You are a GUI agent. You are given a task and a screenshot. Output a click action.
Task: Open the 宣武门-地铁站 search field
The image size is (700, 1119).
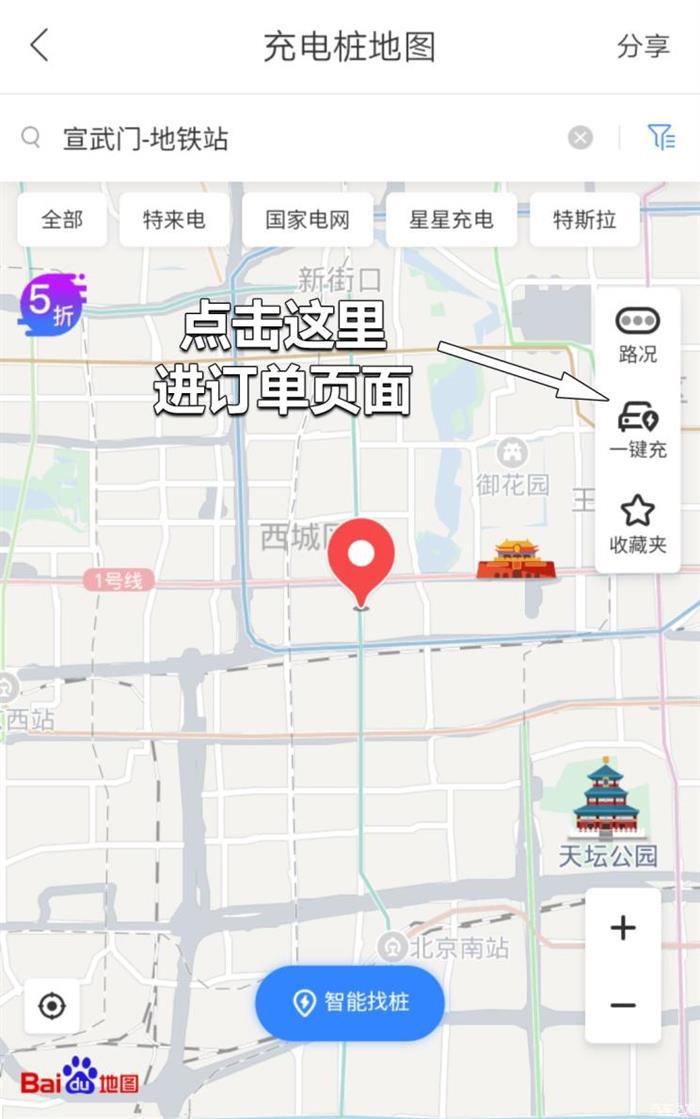coord(300,138)
